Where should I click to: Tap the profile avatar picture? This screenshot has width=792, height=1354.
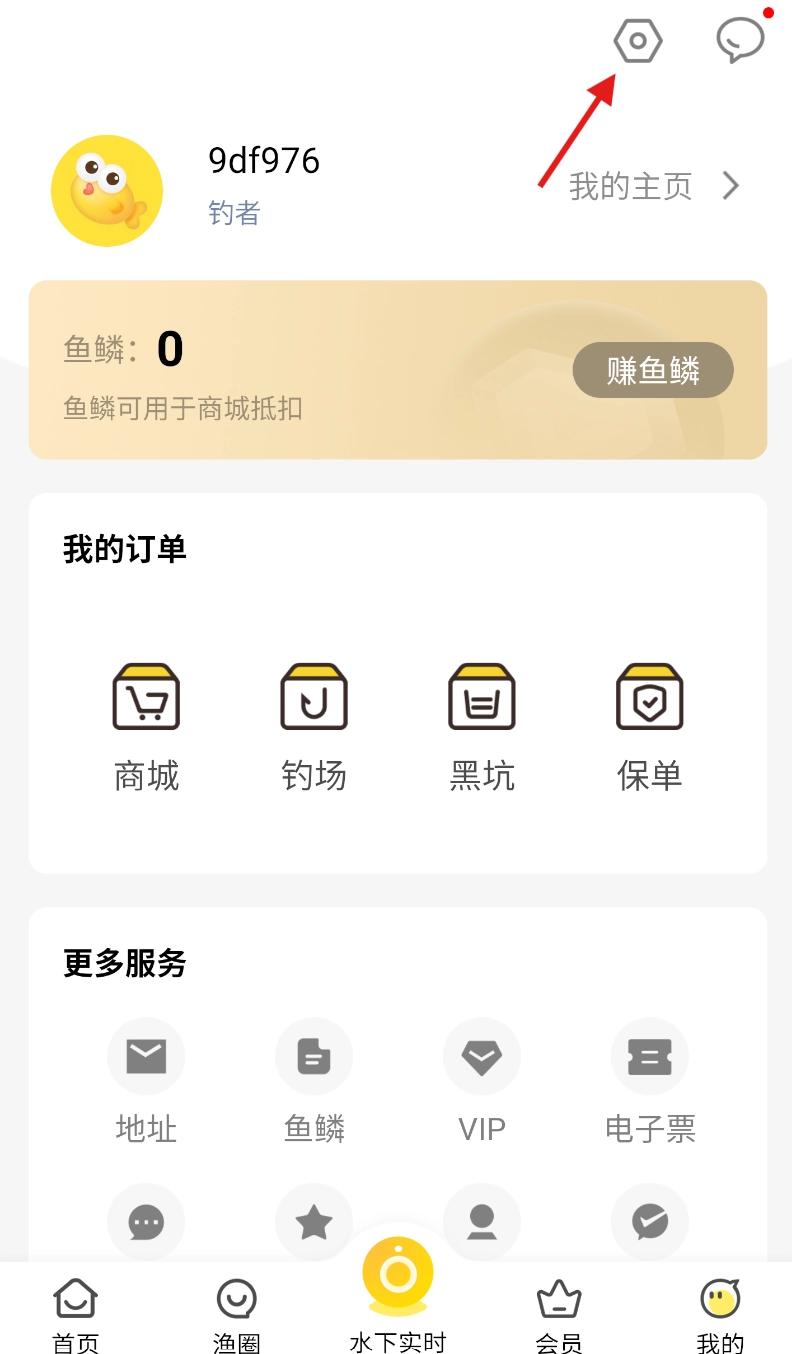(x=107, y=190)
